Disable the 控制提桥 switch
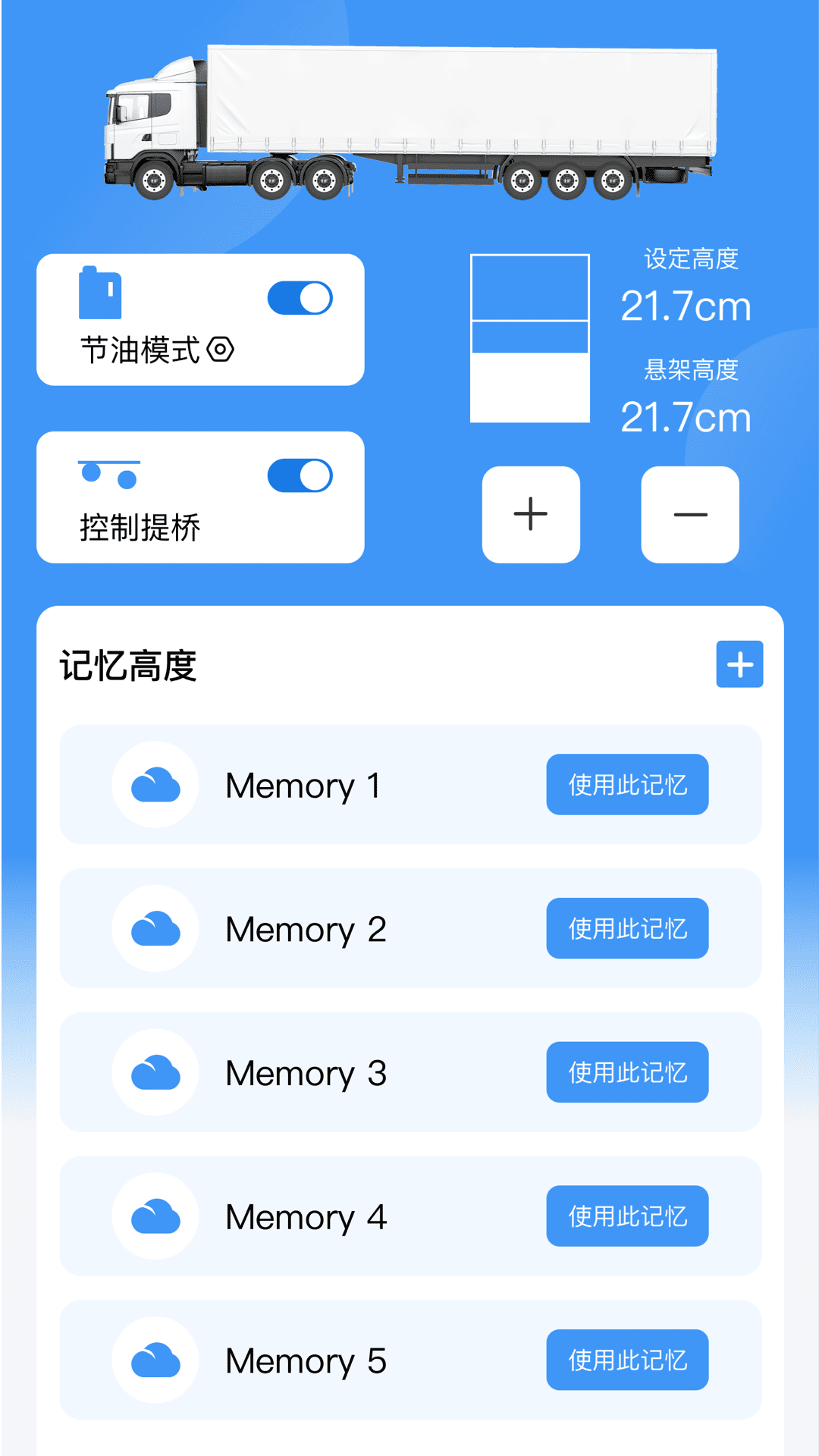 300,475
